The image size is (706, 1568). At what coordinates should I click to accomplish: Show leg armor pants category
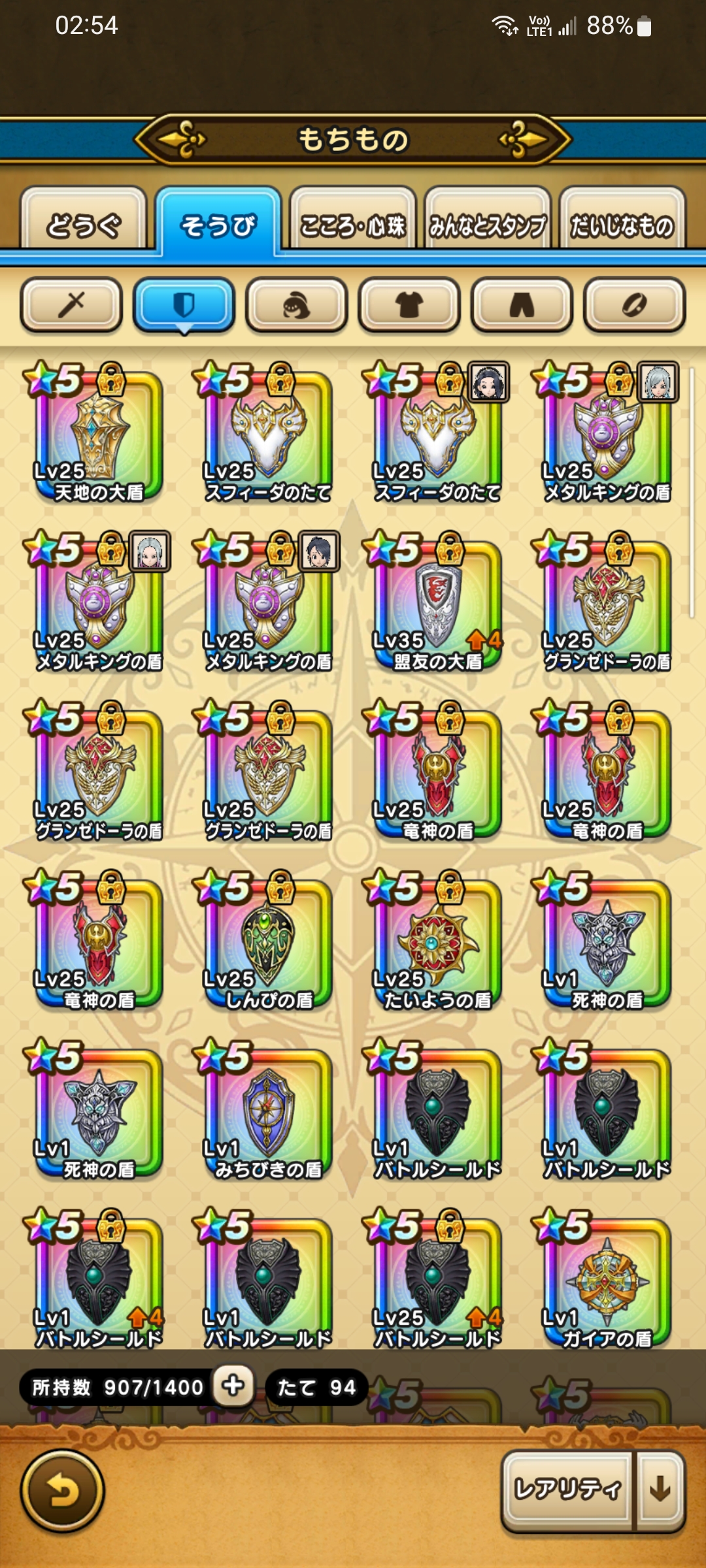click(522, 304)
